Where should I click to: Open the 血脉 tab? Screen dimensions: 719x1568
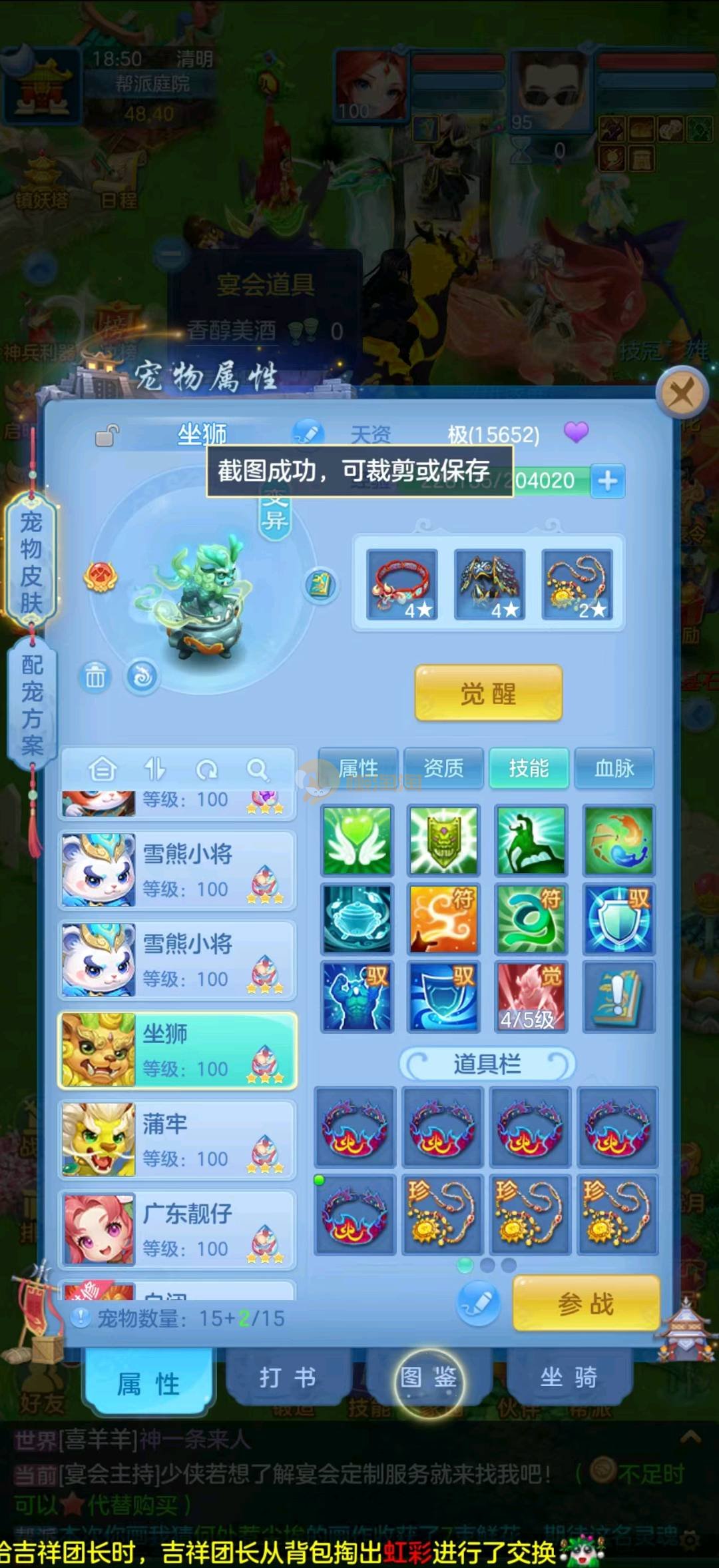[x=614, y=768]
